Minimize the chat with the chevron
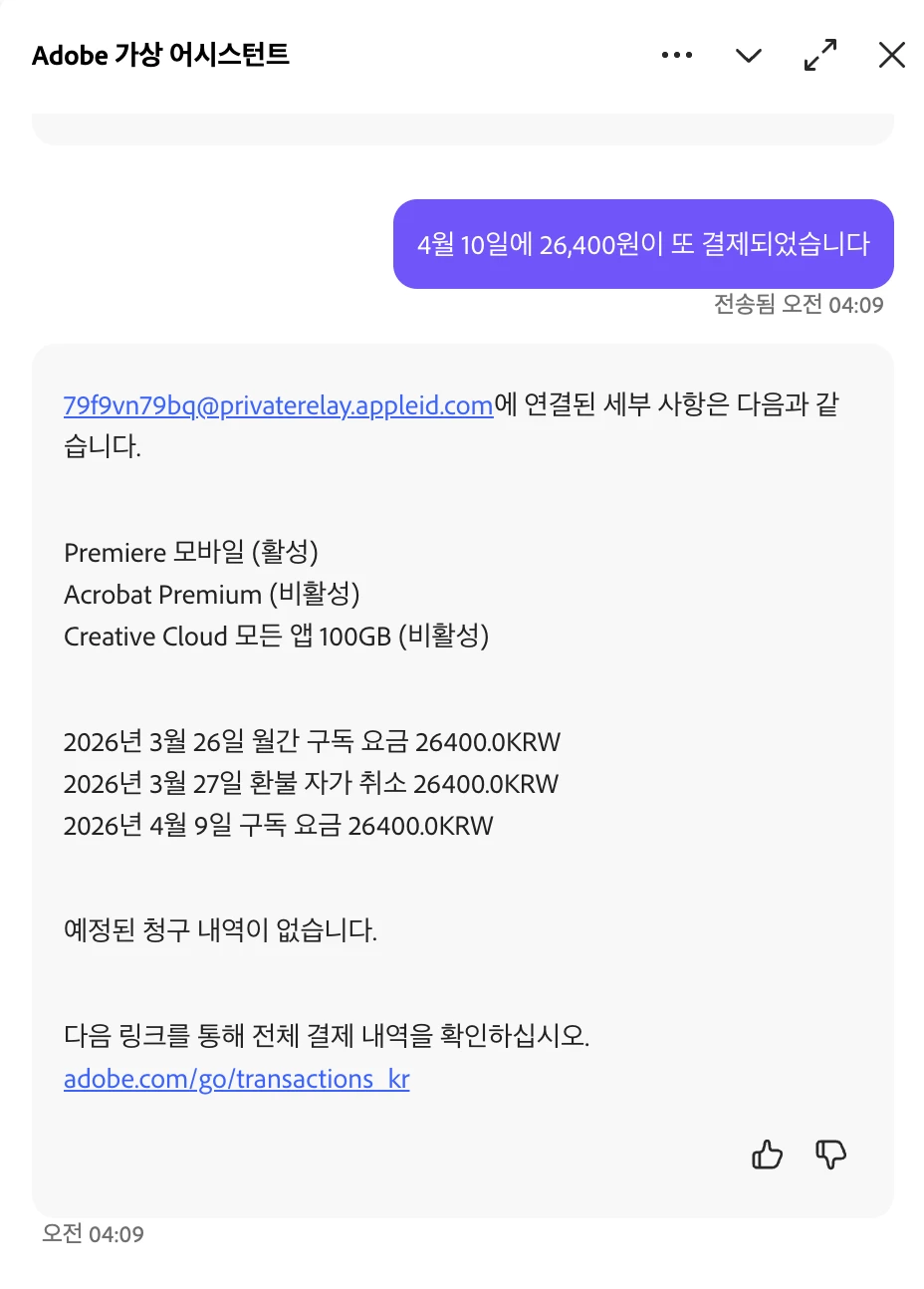The height and width of the screenshot is (1289, 924). point(748,55)
